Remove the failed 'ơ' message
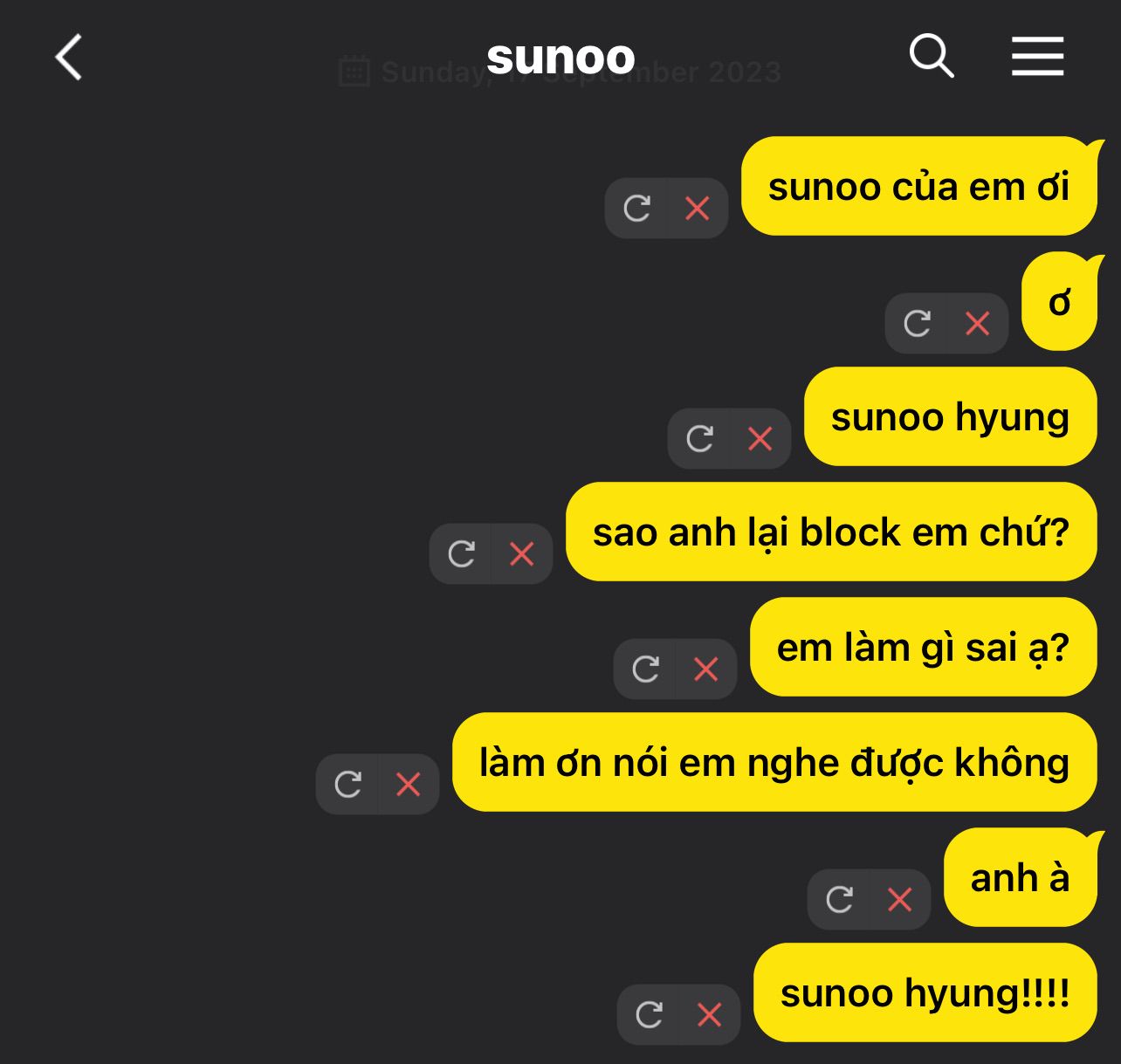 click(977, 324)
